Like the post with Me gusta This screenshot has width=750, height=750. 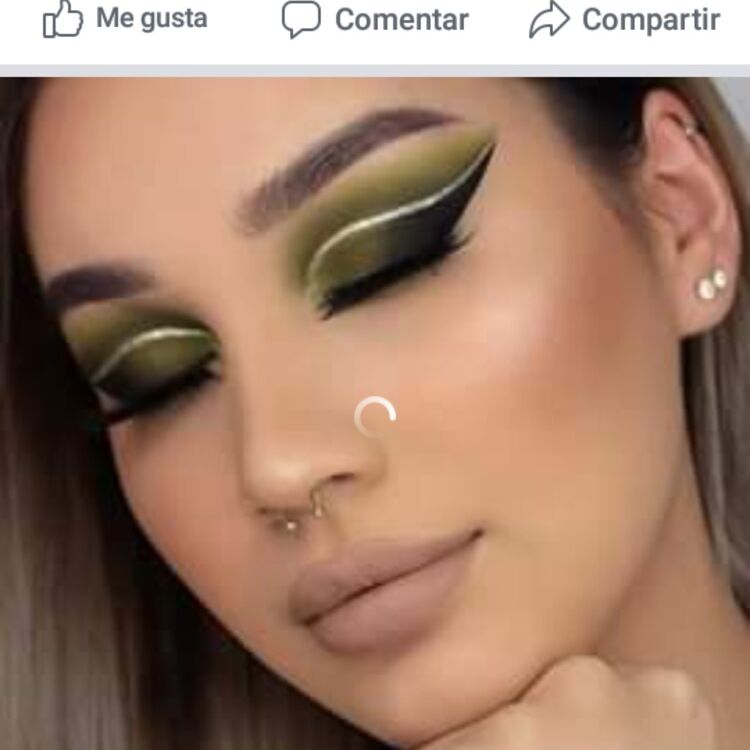[125, 19]
